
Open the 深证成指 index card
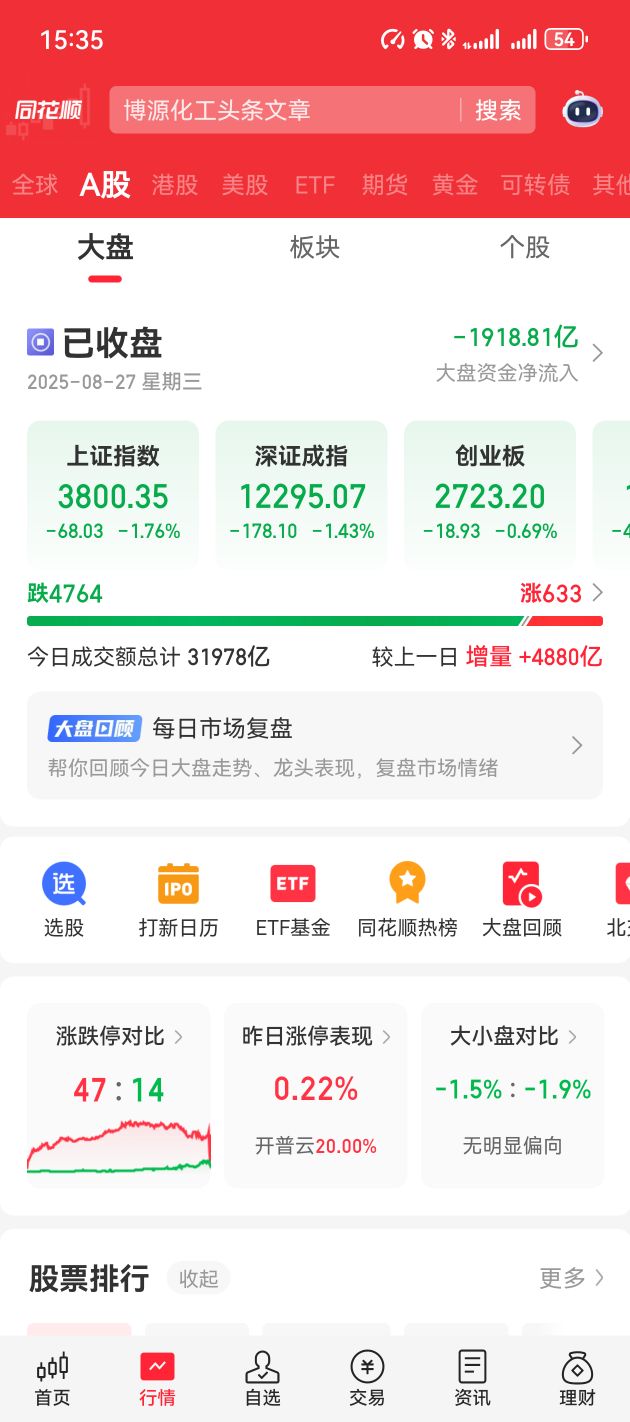click(301, 495)
